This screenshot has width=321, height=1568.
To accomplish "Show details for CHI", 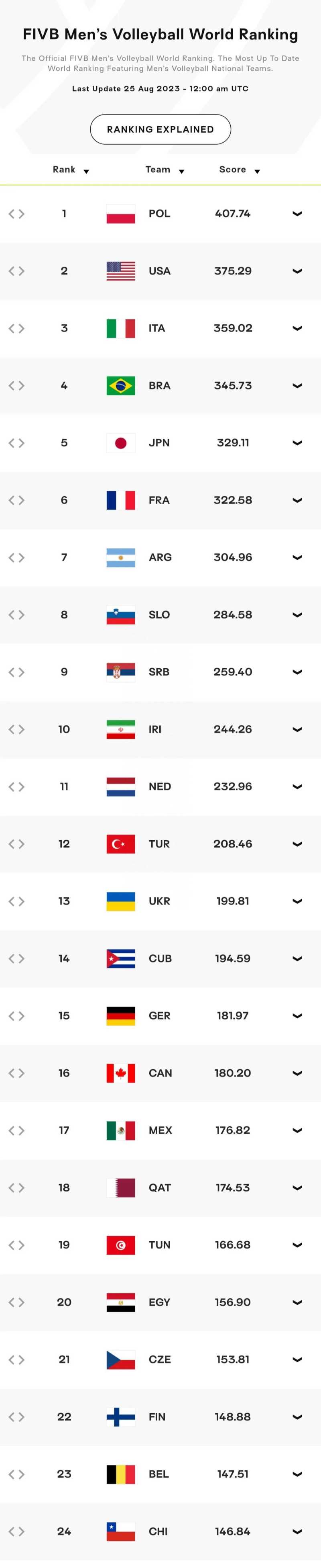I will (x=297, y=1531).
